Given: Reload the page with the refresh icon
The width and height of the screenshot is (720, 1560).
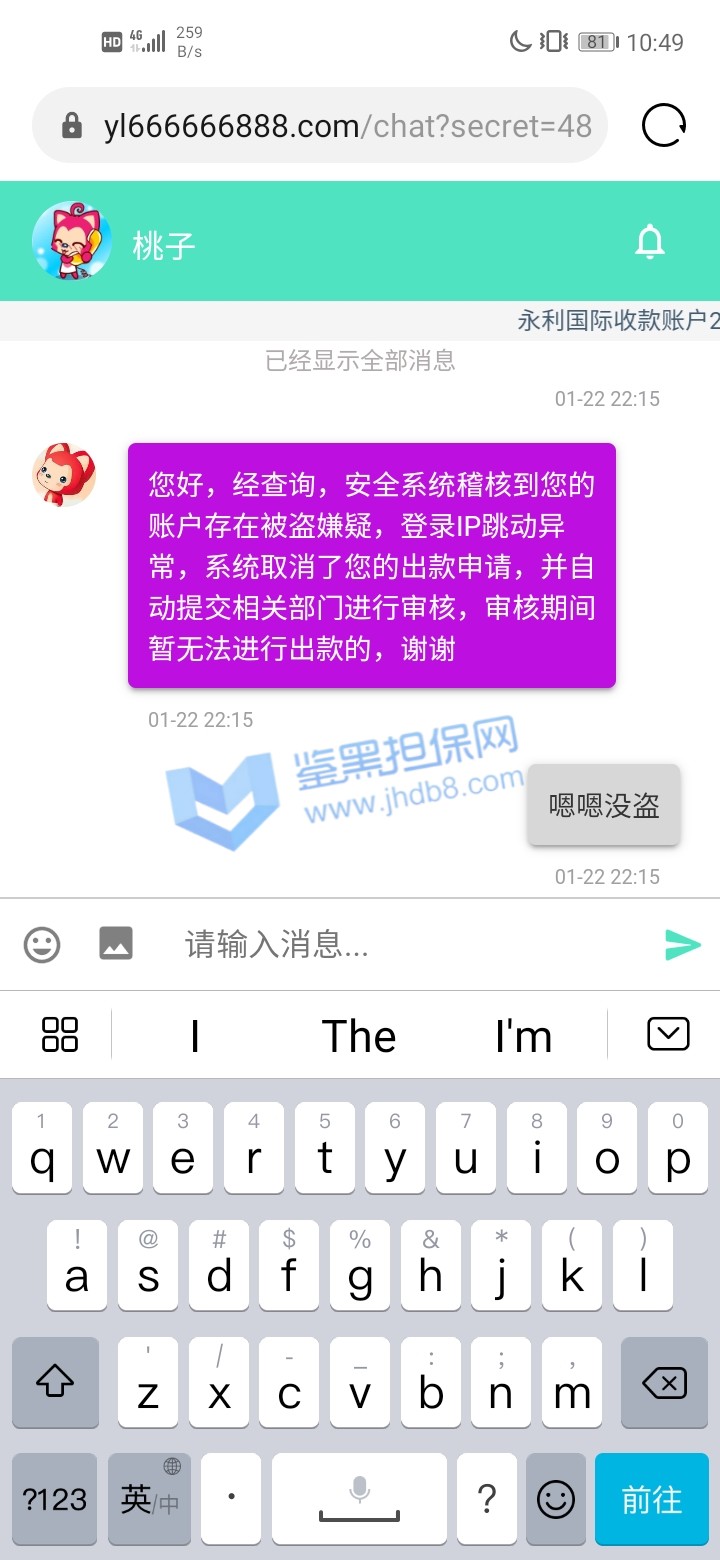Looking at the screenshot, I should 664,126.
